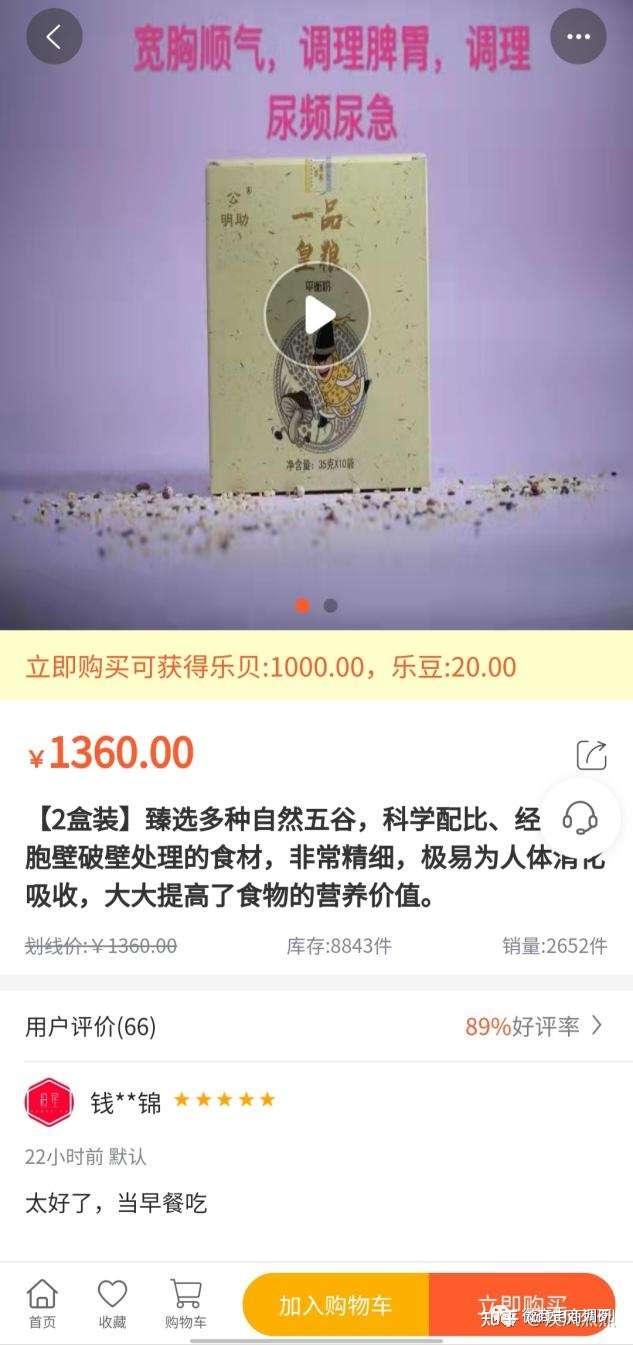The image size is (633, 1345).
Task: Add product to 收藏 favorites
Action: 112,1303
